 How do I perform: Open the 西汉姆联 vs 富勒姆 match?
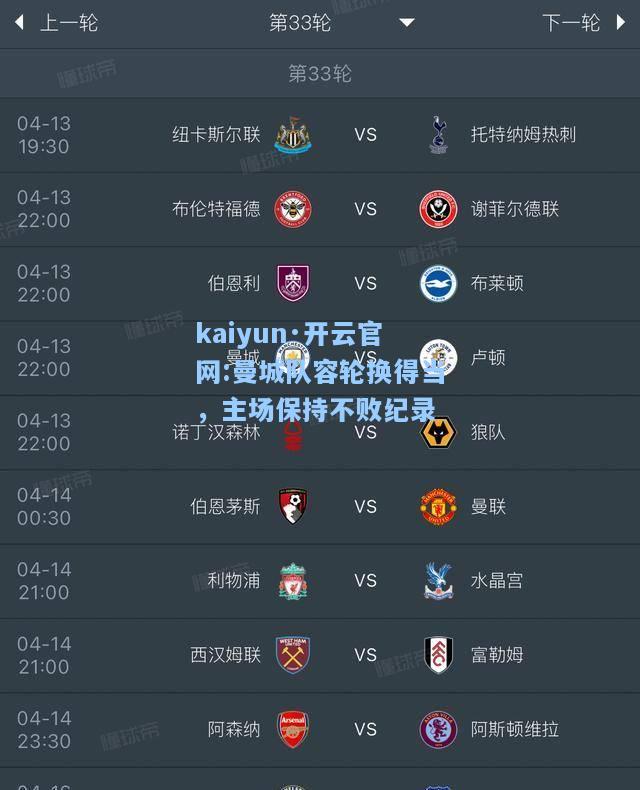(x=365, y=656)
